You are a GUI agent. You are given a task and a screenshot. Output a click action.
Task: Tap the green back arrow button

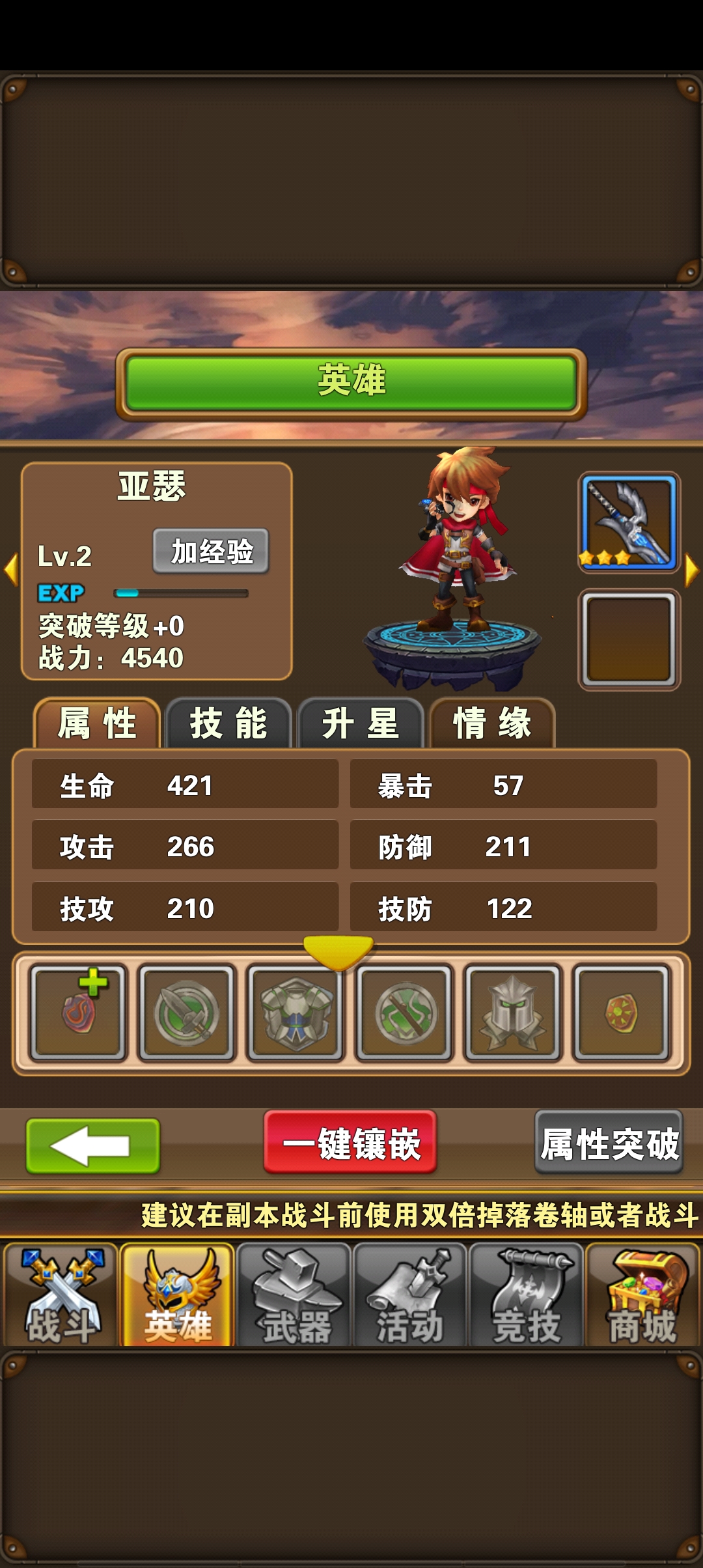click(93, 1146)
